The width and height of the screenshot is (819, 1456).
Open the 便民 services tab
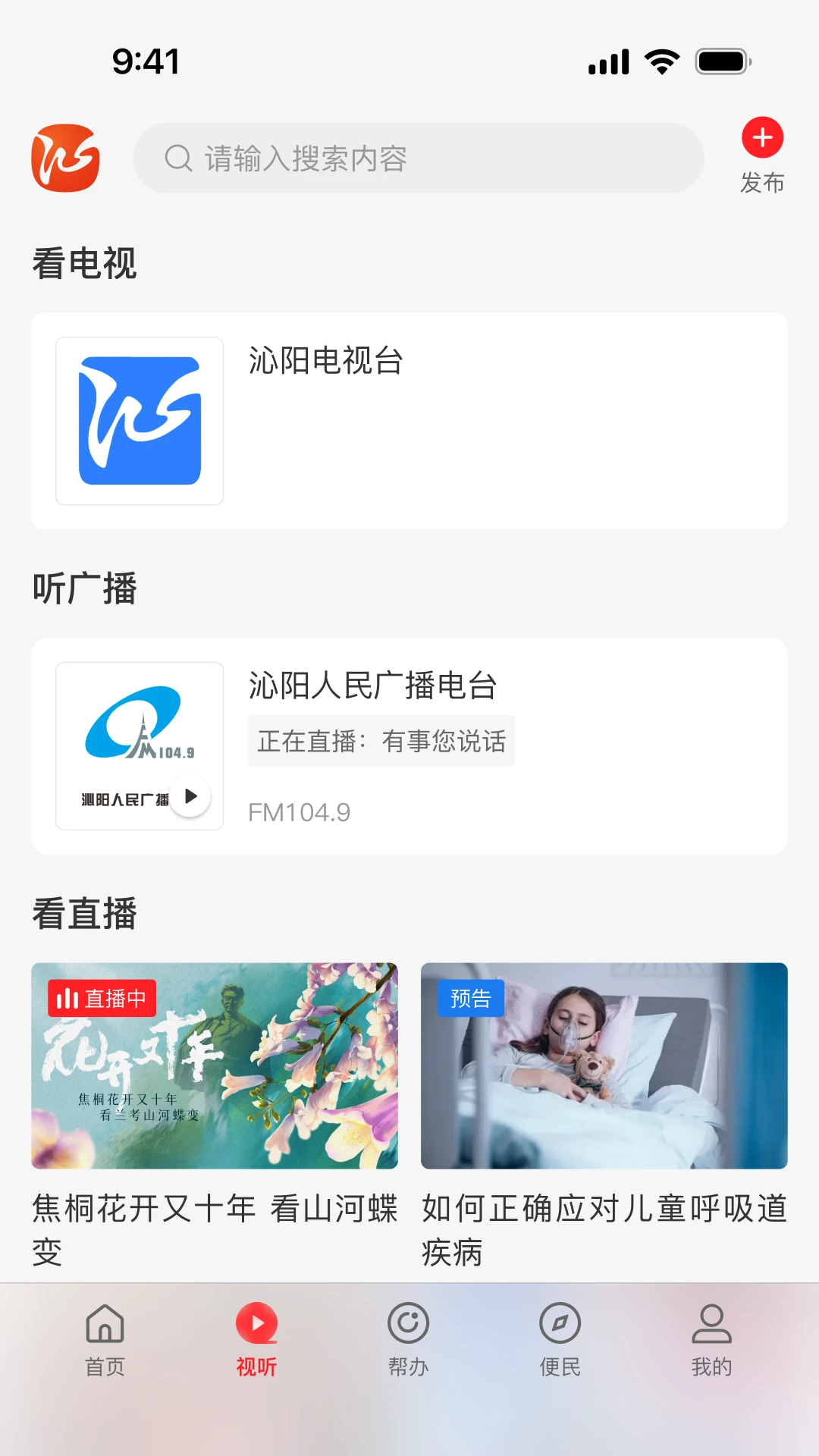coord(560,1340)
